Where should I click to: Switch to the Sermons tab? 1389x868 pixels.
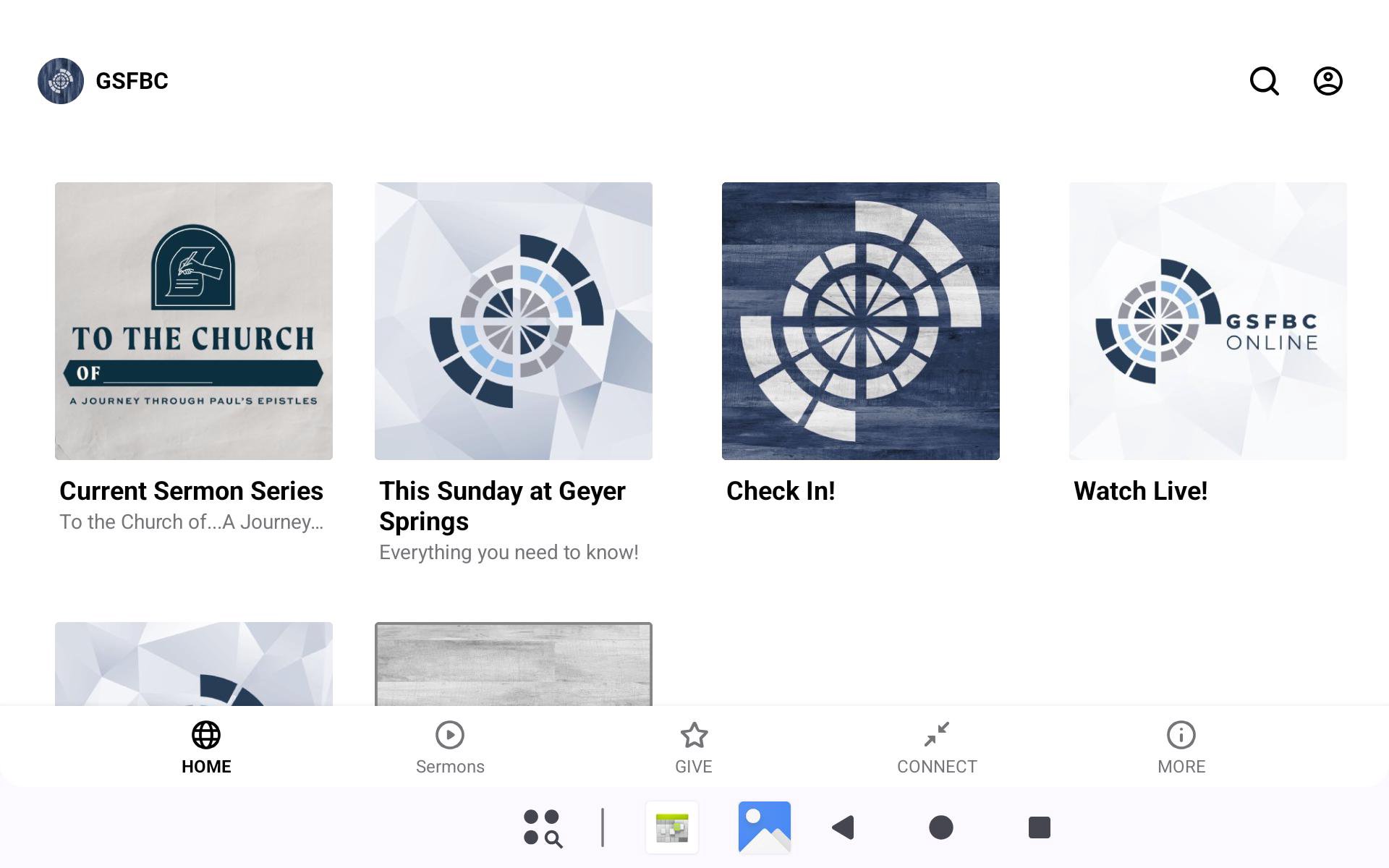pos(450,748)
